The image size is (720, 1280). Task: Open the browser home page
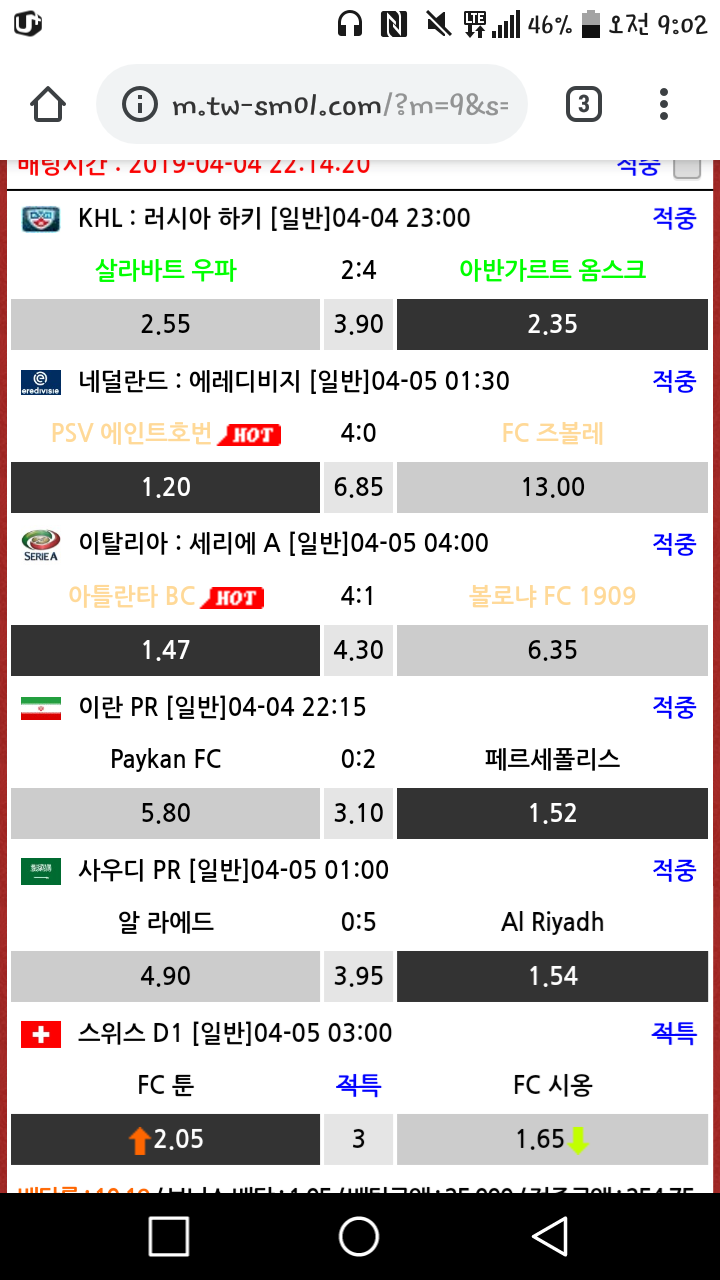coord(48,104)
